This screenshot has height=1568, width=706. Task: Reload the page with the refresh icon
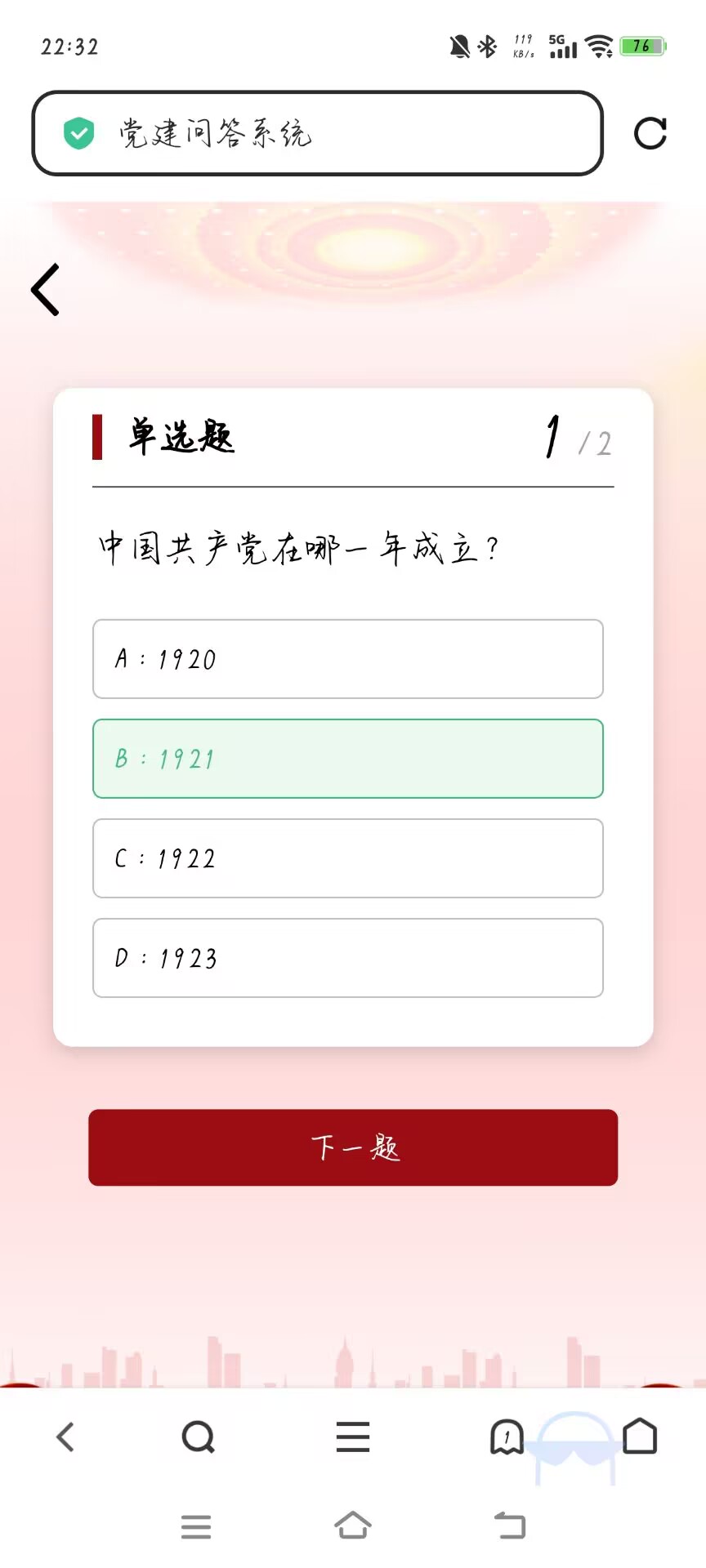(x=650, y=133)
